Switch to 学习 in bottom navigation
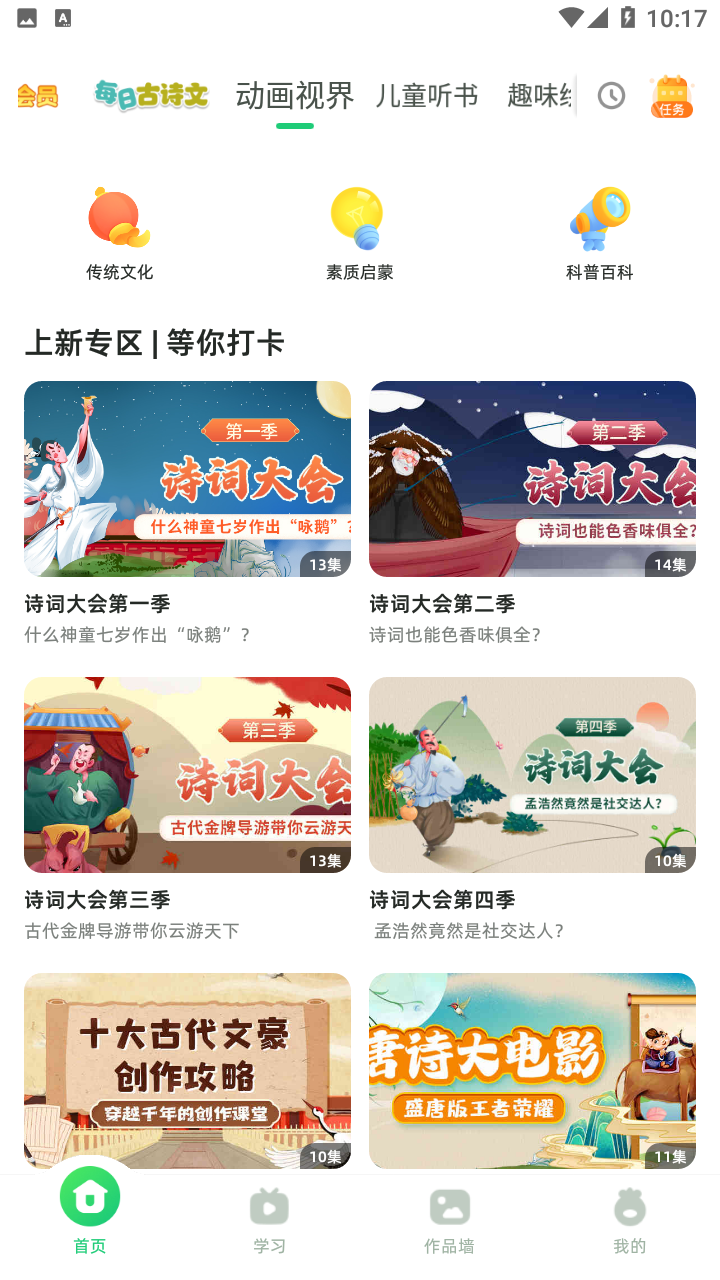720x1280 pixels. pos(269,1220)
